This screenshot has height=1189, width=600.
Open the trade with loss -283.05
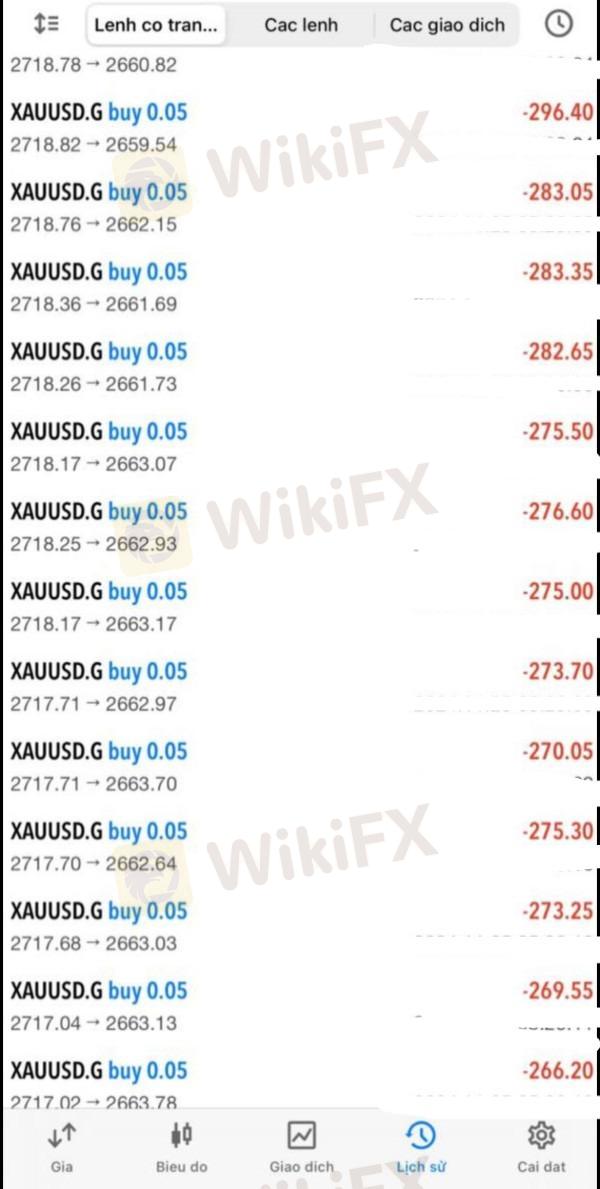[x=301, y=206]
